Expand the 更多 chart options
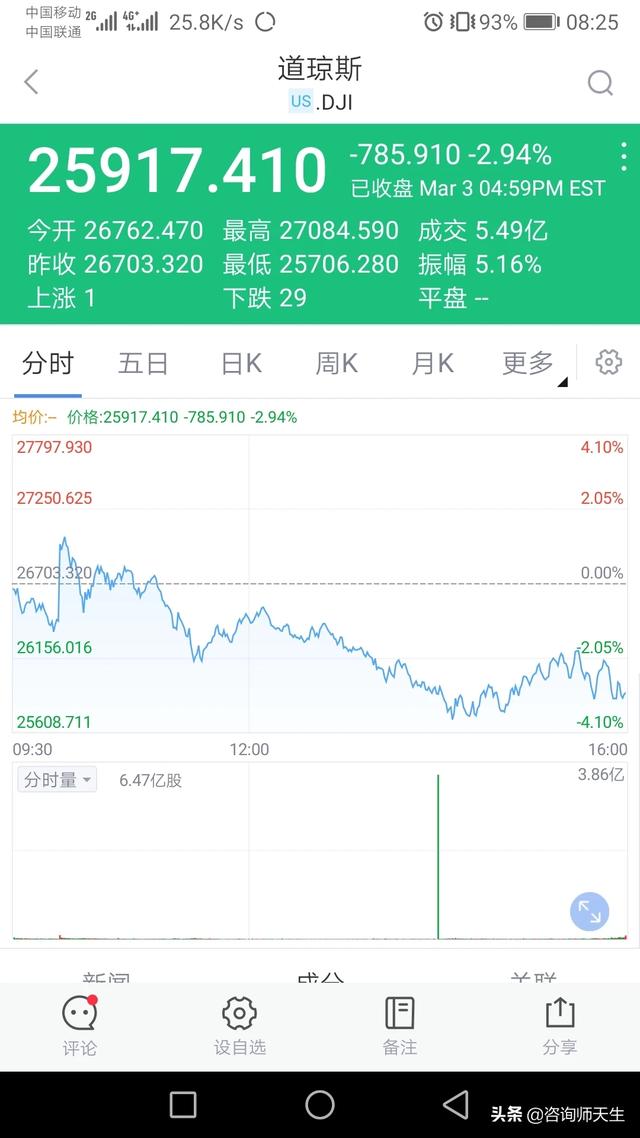This screenshot has width=640, height=1138. (x=532, y=364)
